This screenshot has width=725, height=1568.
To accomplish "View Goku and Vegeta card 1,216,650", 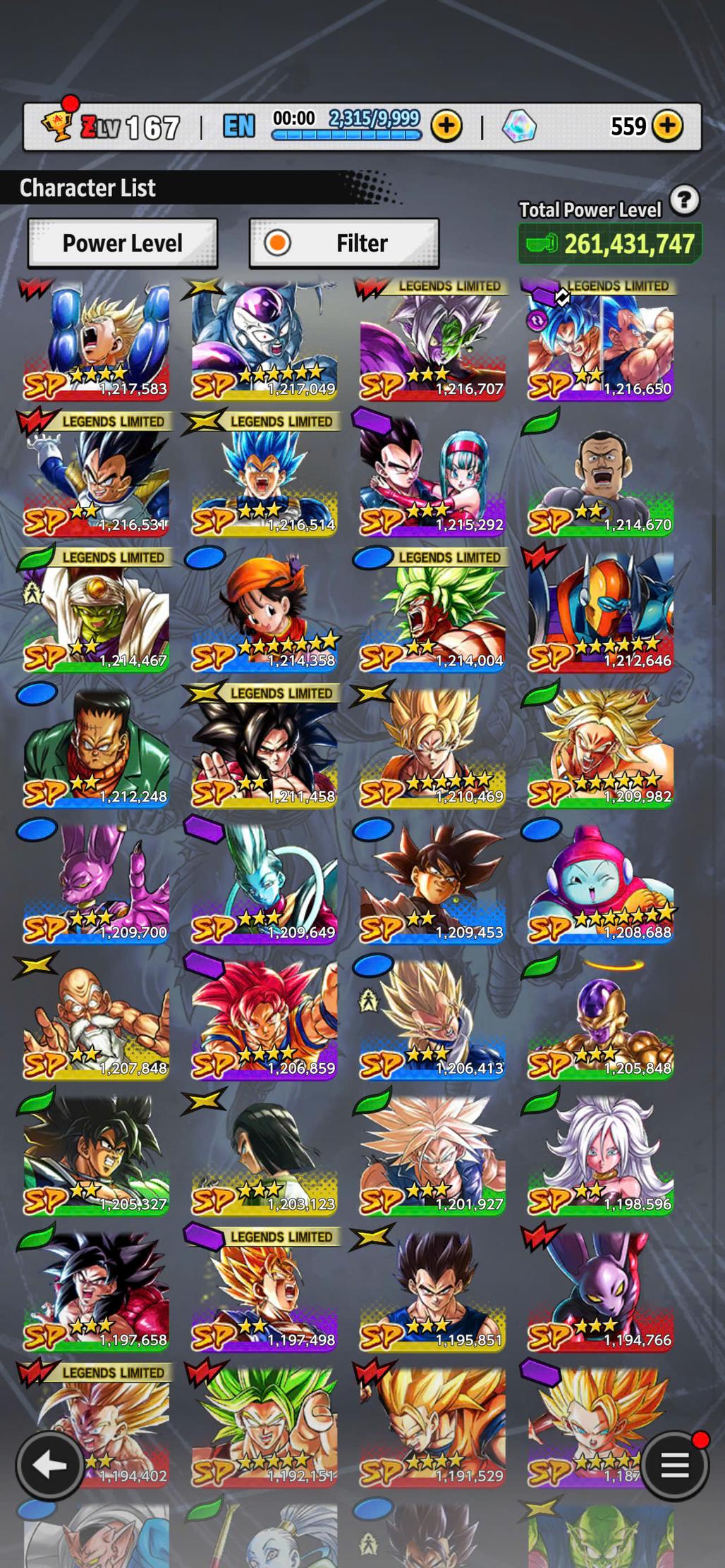I will pyautogui.click(x=601, y=341).
